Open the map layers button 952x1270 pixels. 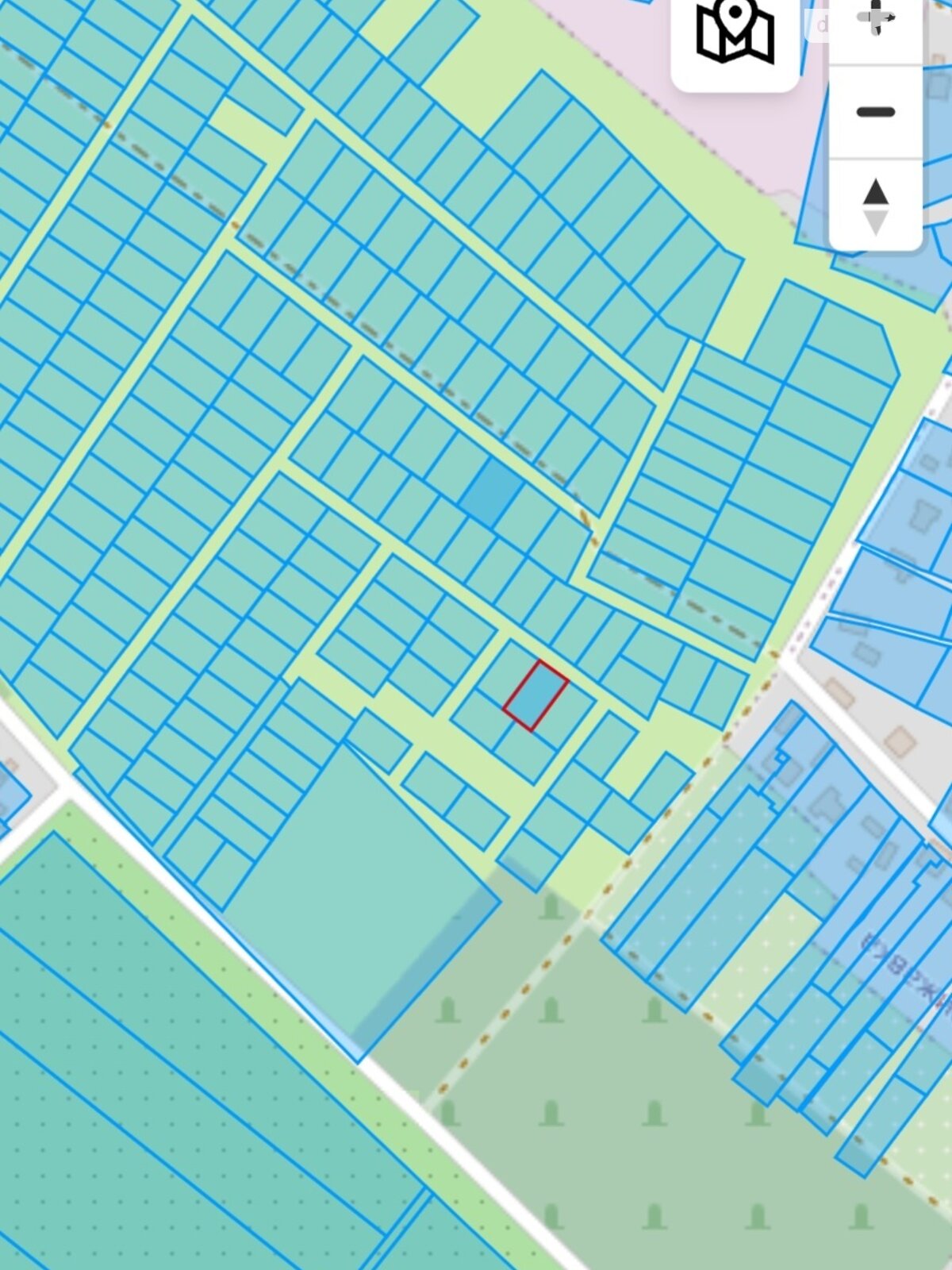[x=735, y=34]
